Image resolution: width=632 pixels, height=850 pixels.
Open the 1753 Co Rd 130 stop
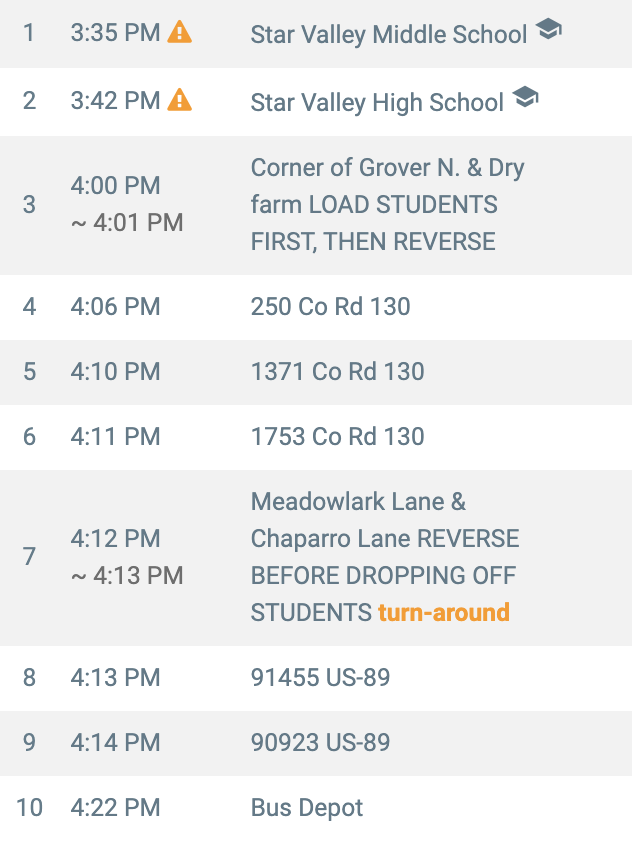tap(337, 437)
